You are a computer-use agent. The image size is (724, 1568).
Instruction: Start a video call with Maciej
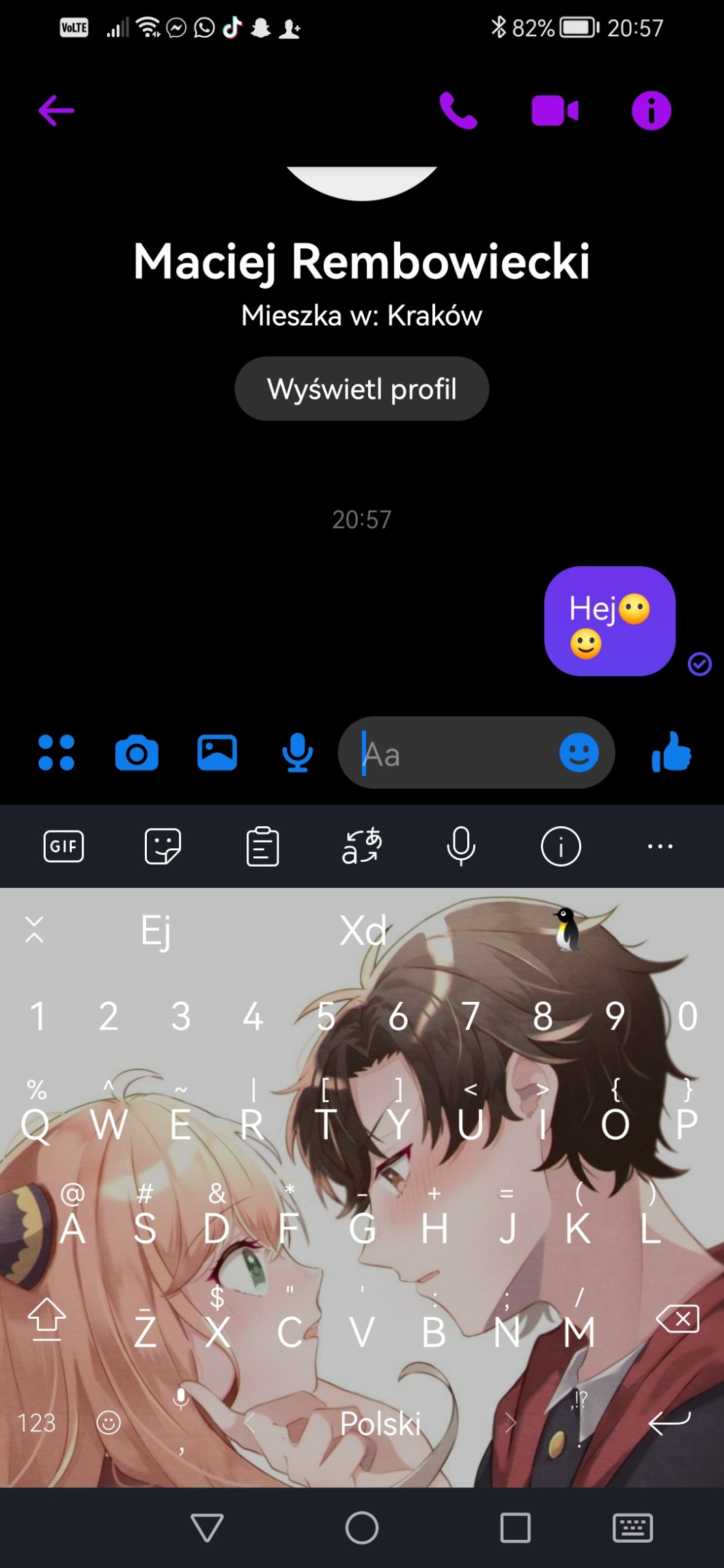[x=555, y=111]
